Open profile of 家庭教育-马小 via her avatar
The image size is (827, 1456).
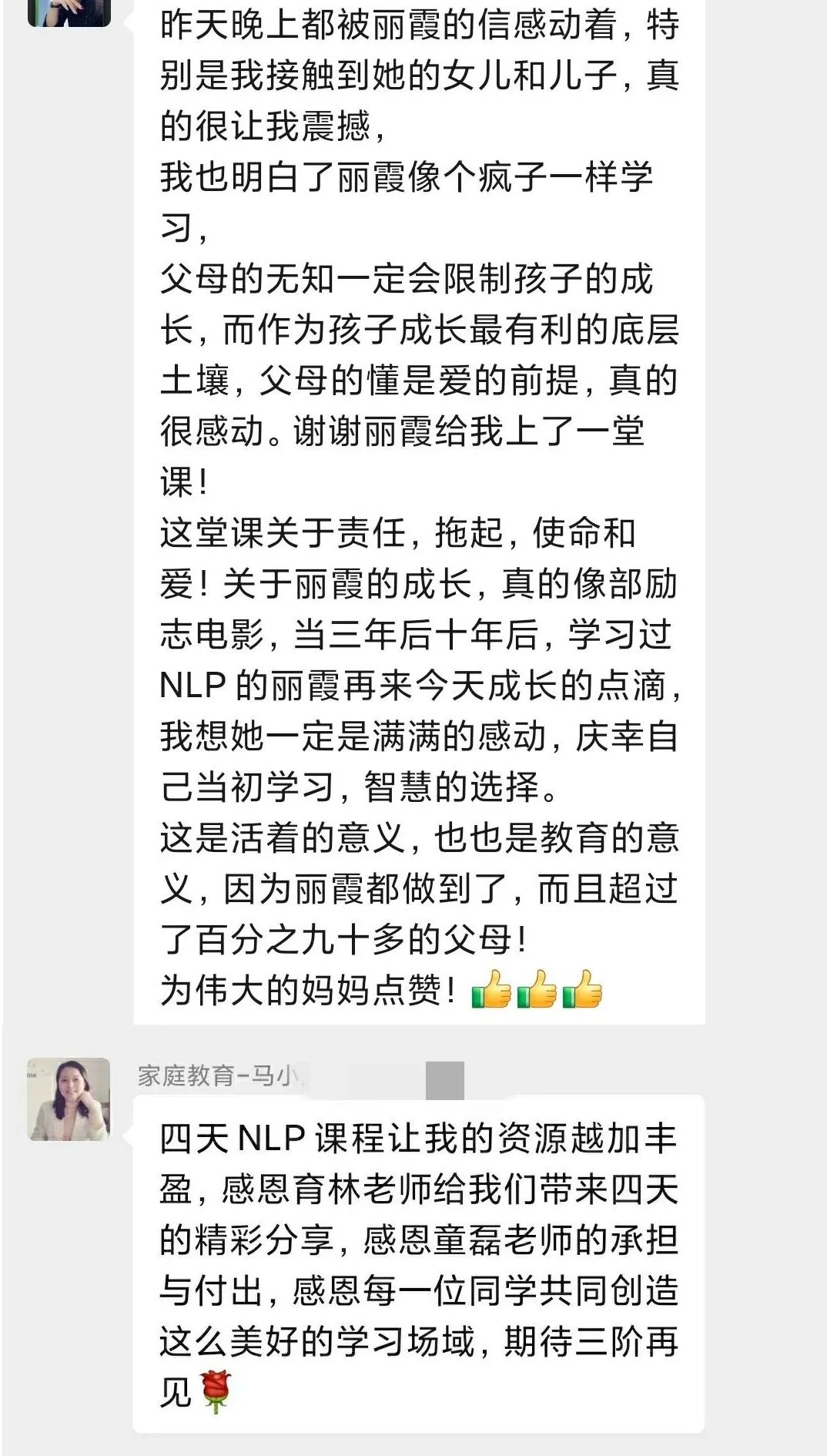(x=69, y=1099)
